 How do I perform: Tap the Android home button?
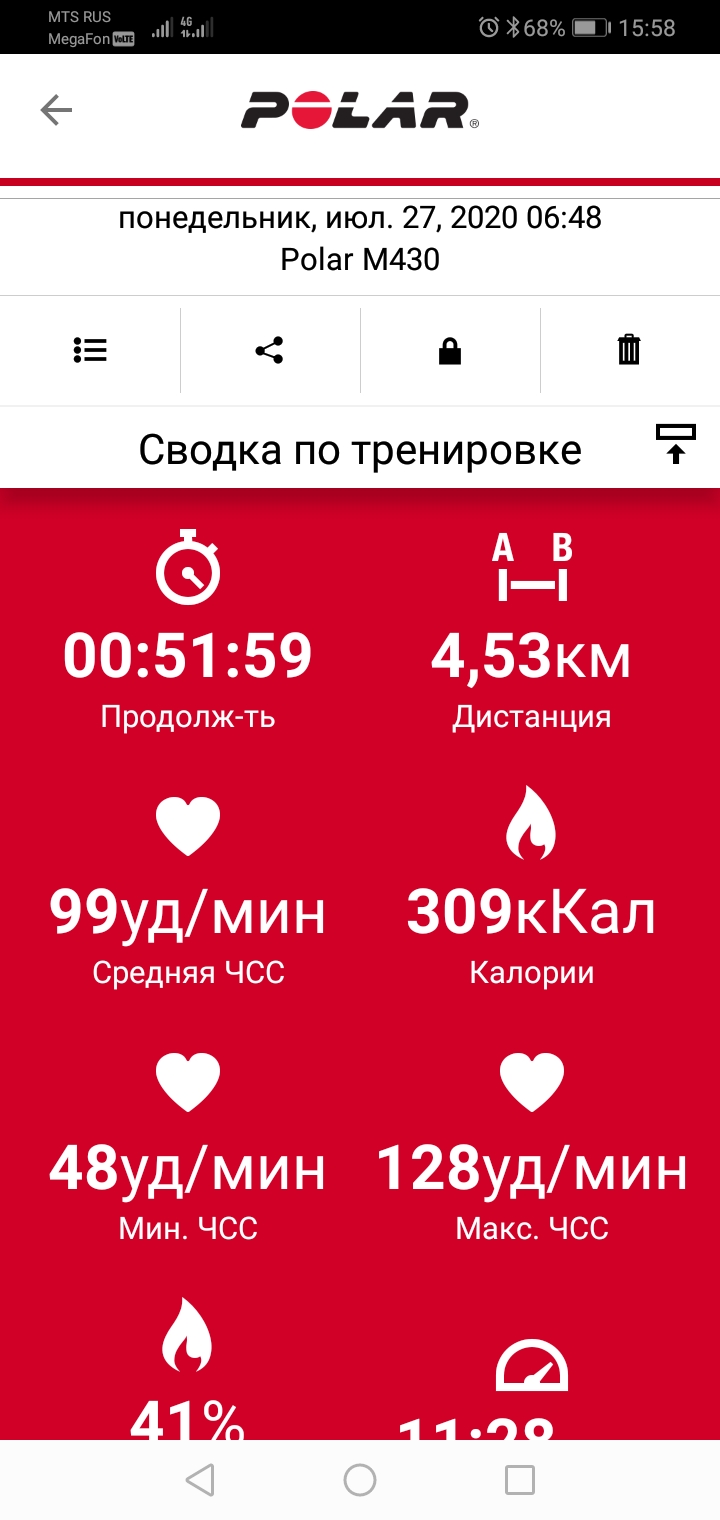(360, 1480)
